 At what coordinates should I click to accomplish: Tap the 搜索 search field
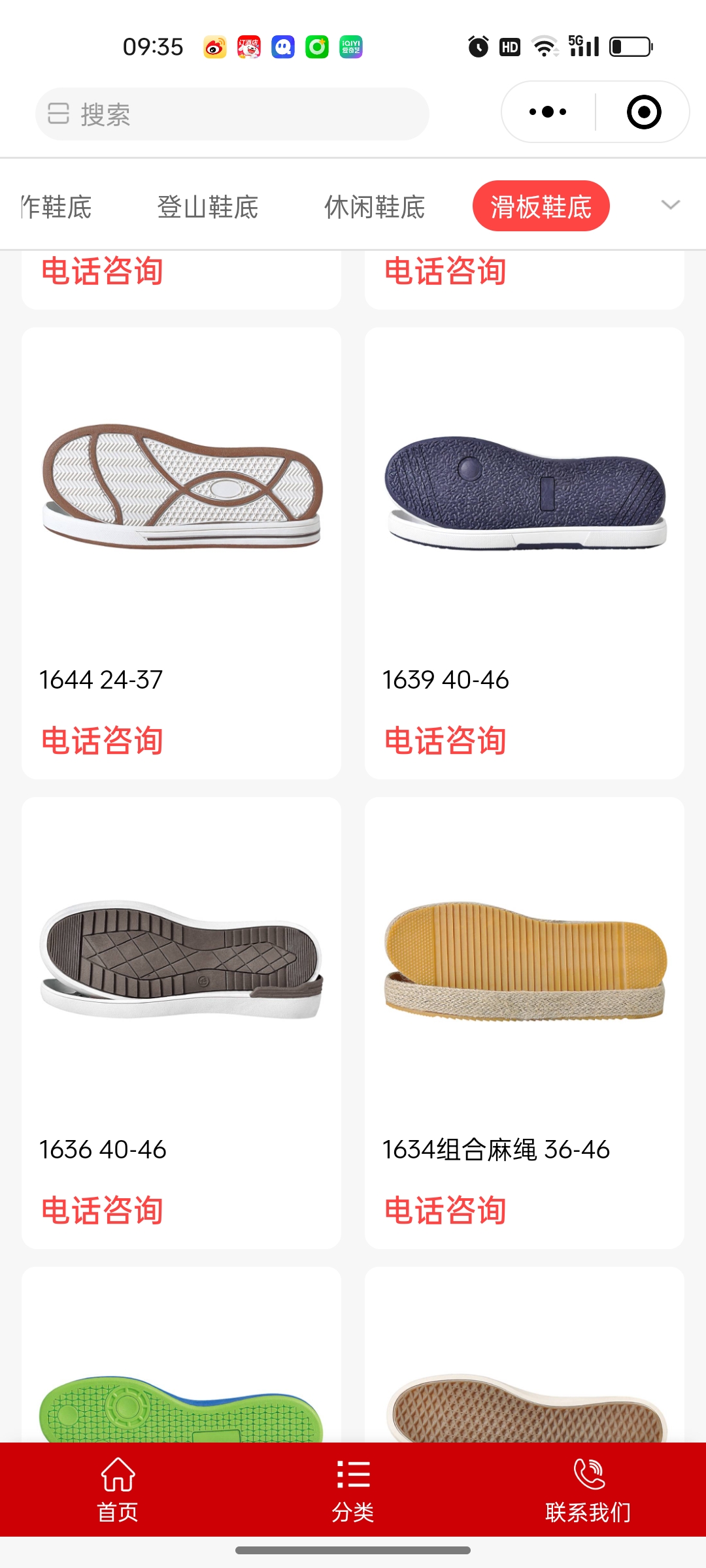(232, 114)
